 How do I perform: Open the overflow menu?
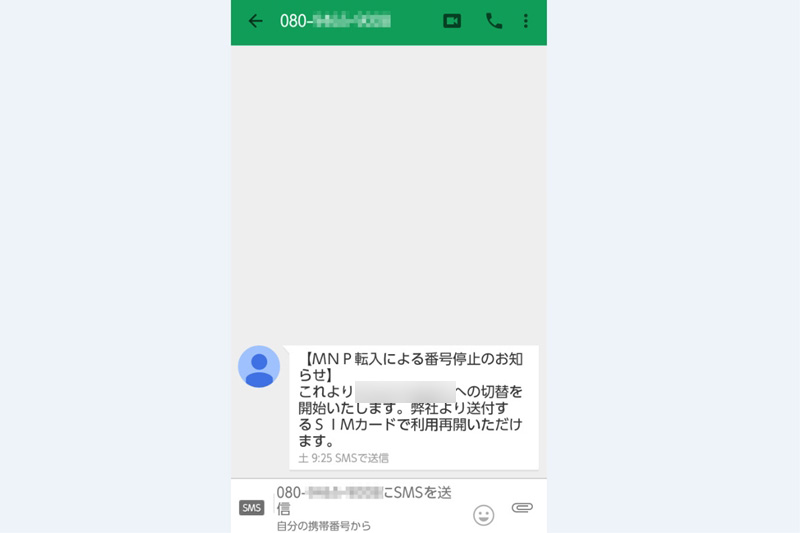(526, 21)
